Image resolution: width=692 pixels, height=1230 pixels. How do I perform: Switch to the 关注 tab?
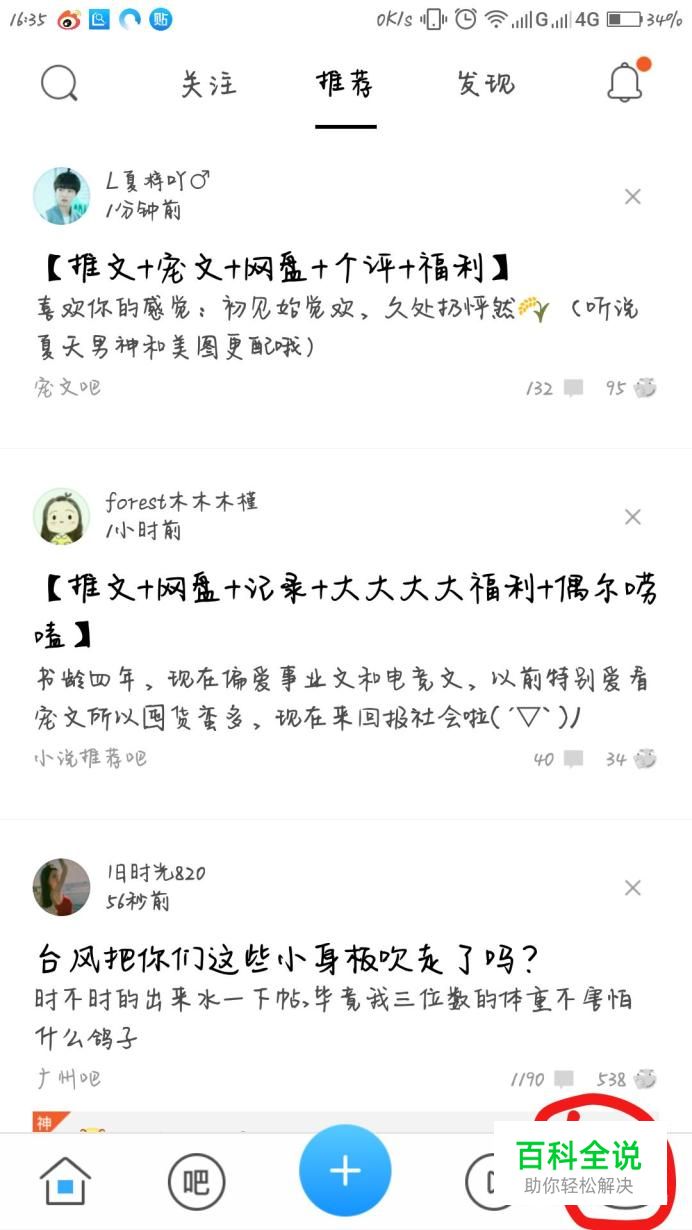click(208, 84)
